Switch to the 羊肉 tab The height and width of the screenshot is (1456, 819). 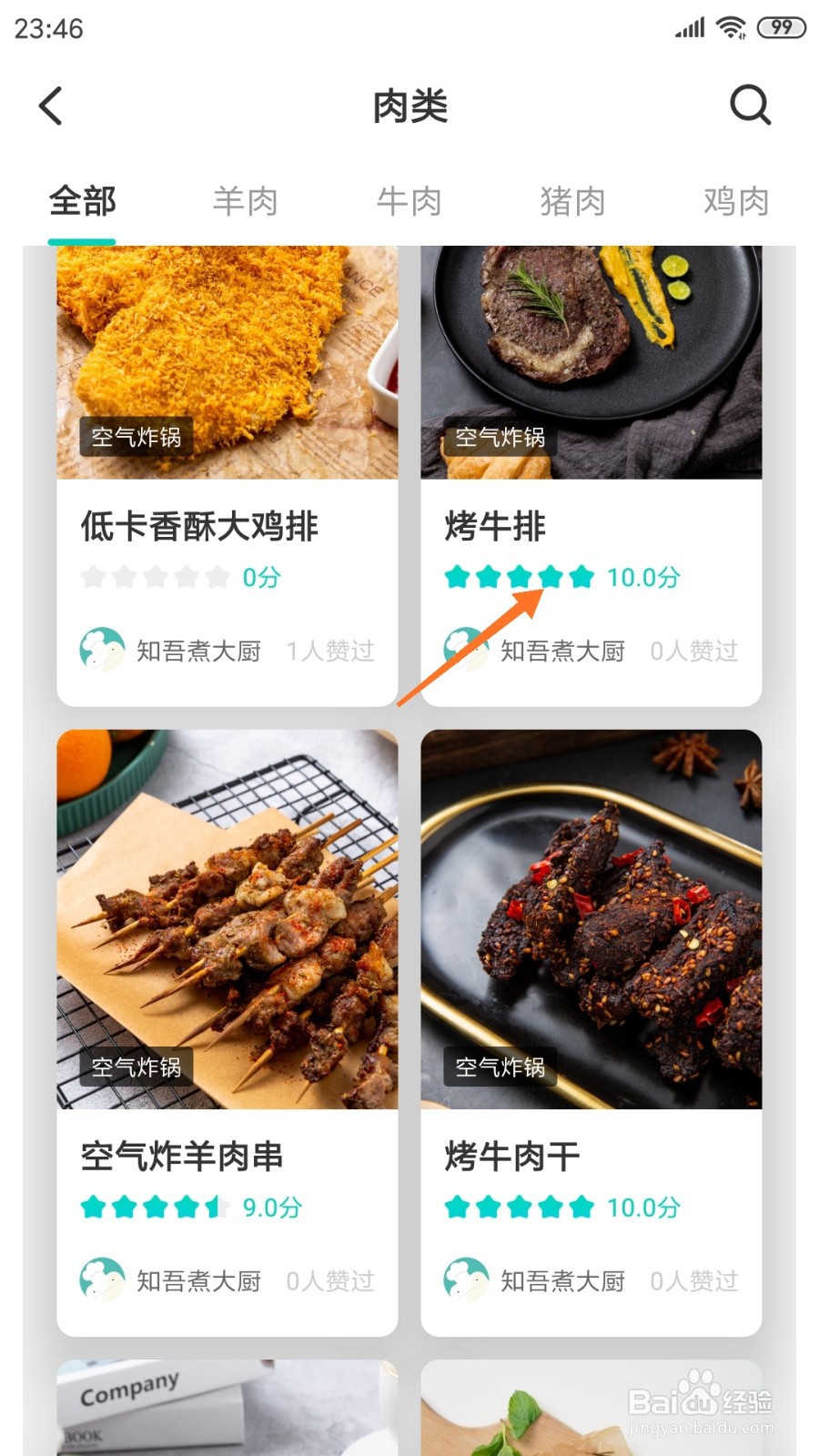(x=245, y=201)
